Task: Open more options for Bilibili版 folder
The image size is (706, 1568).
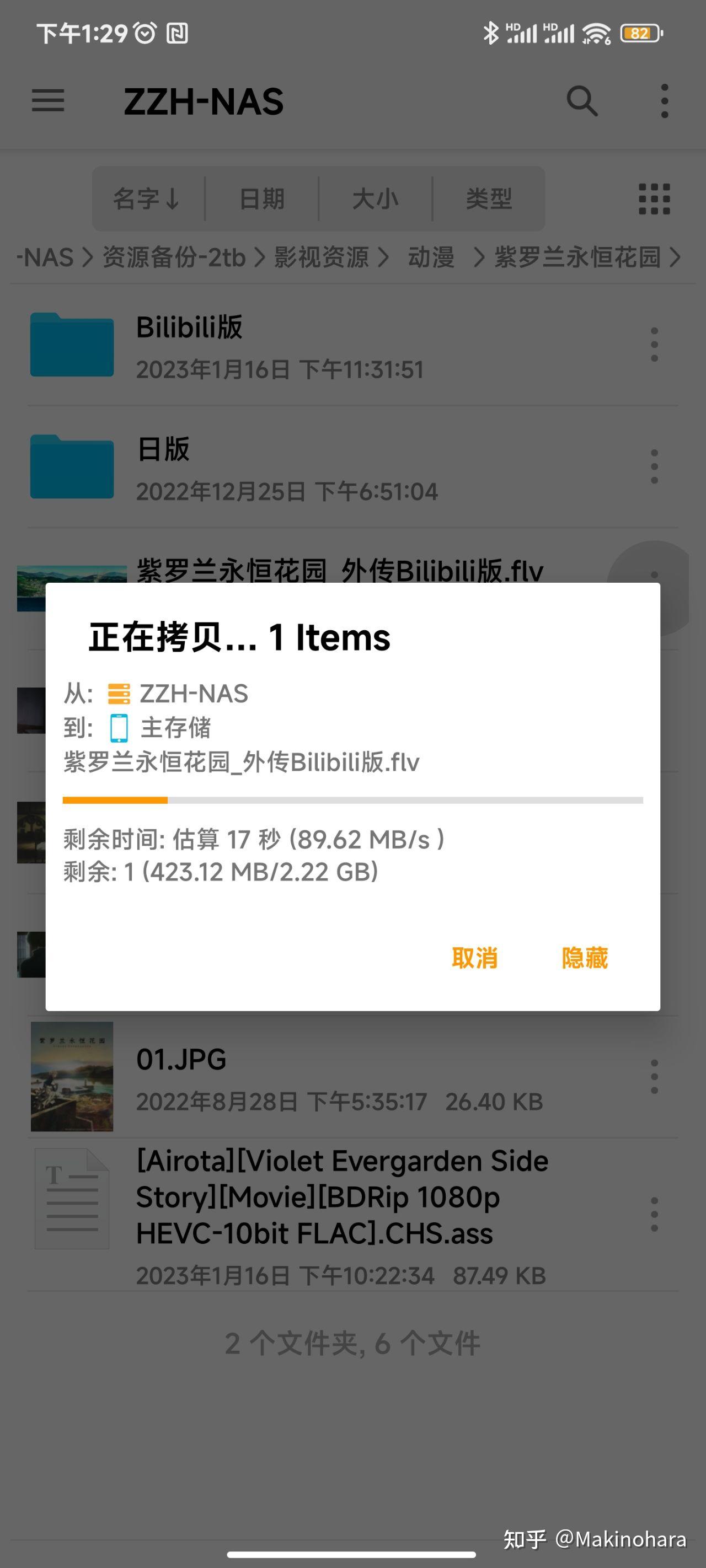Action: tap(654, 345)
